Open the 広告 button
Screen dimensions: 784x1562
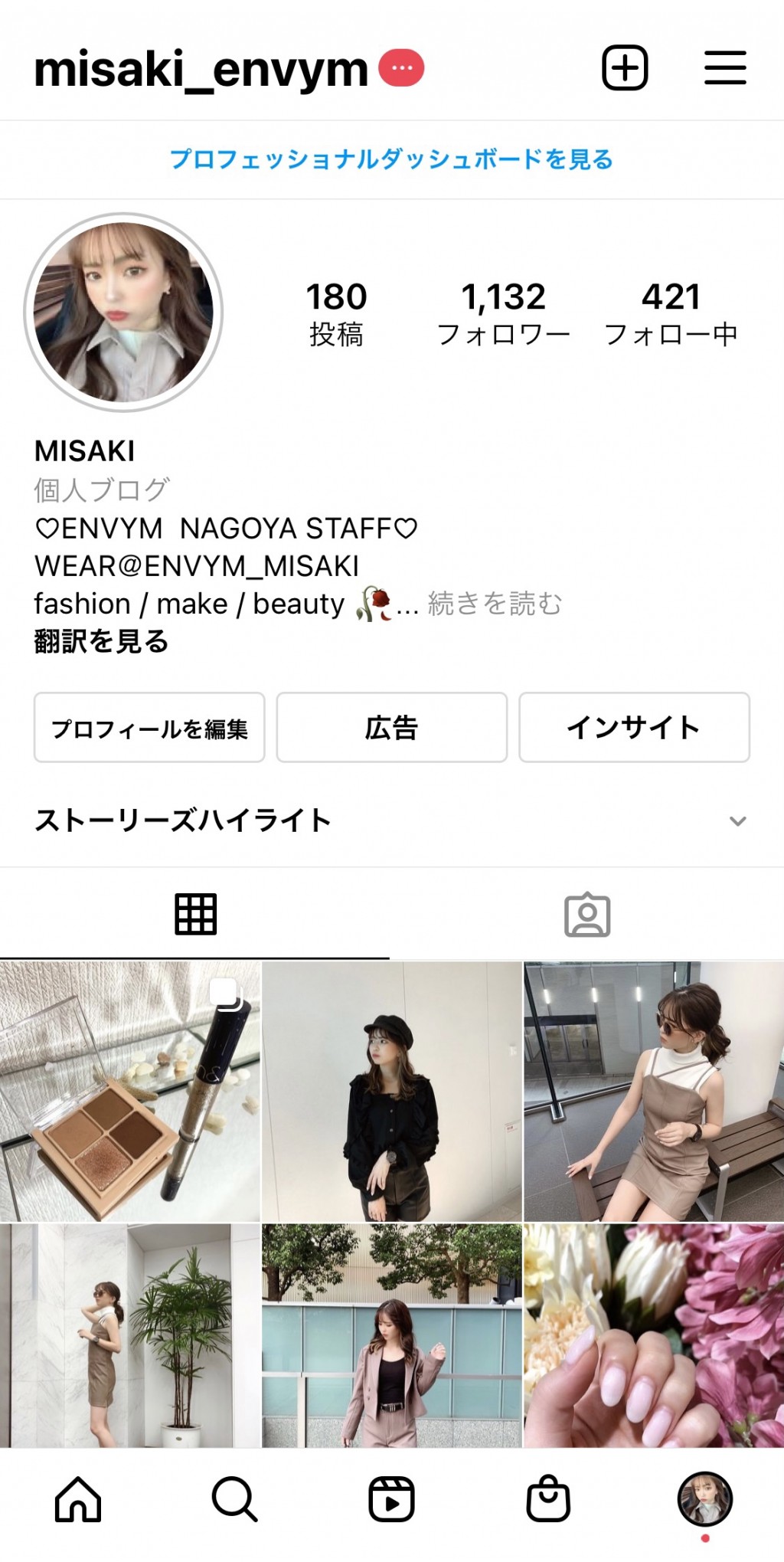click(391, 728)
